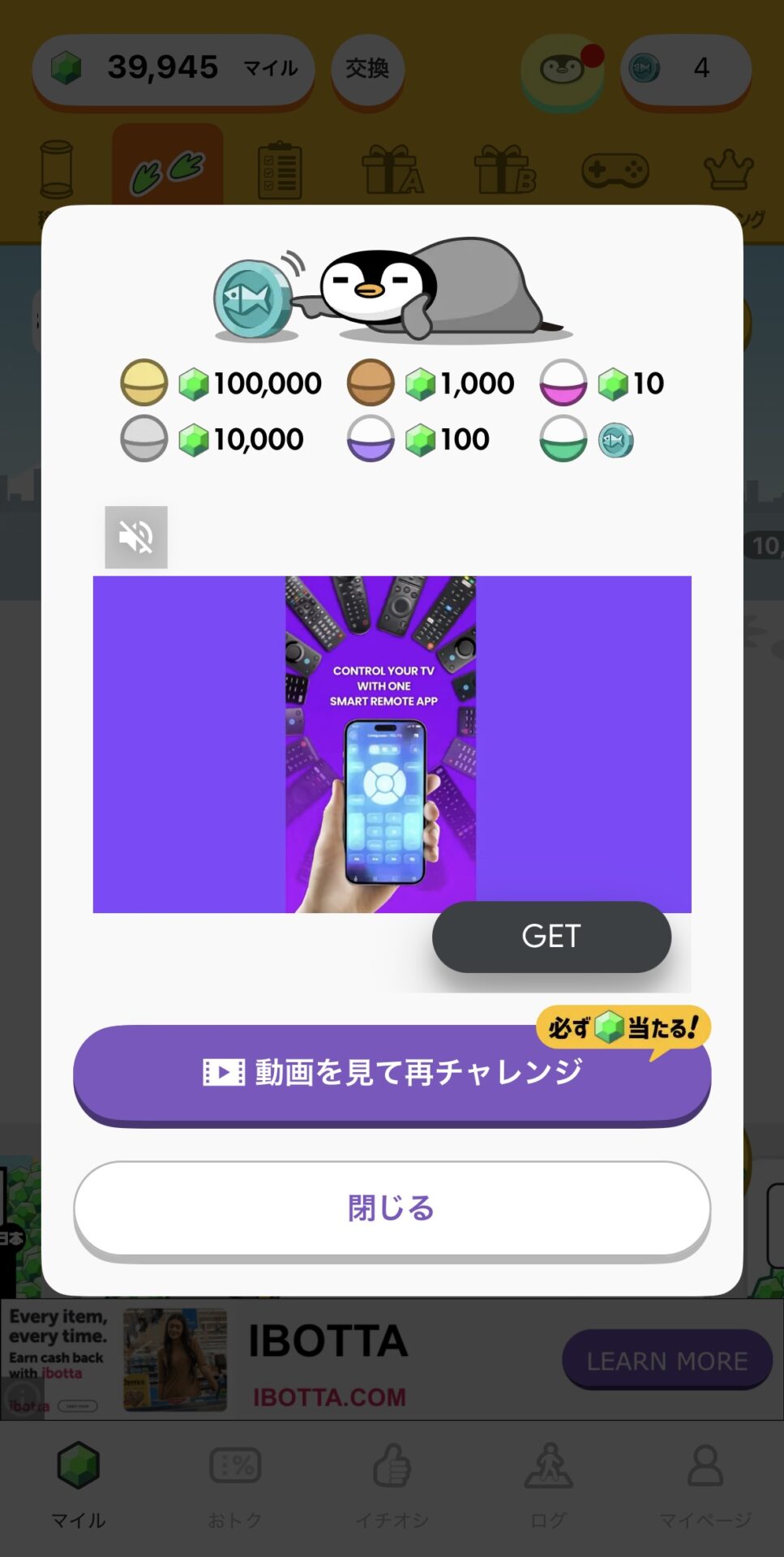Close the dialog with 閉じる
The height and width of the screenshot is (1557, 784).
pos(392,1208)
